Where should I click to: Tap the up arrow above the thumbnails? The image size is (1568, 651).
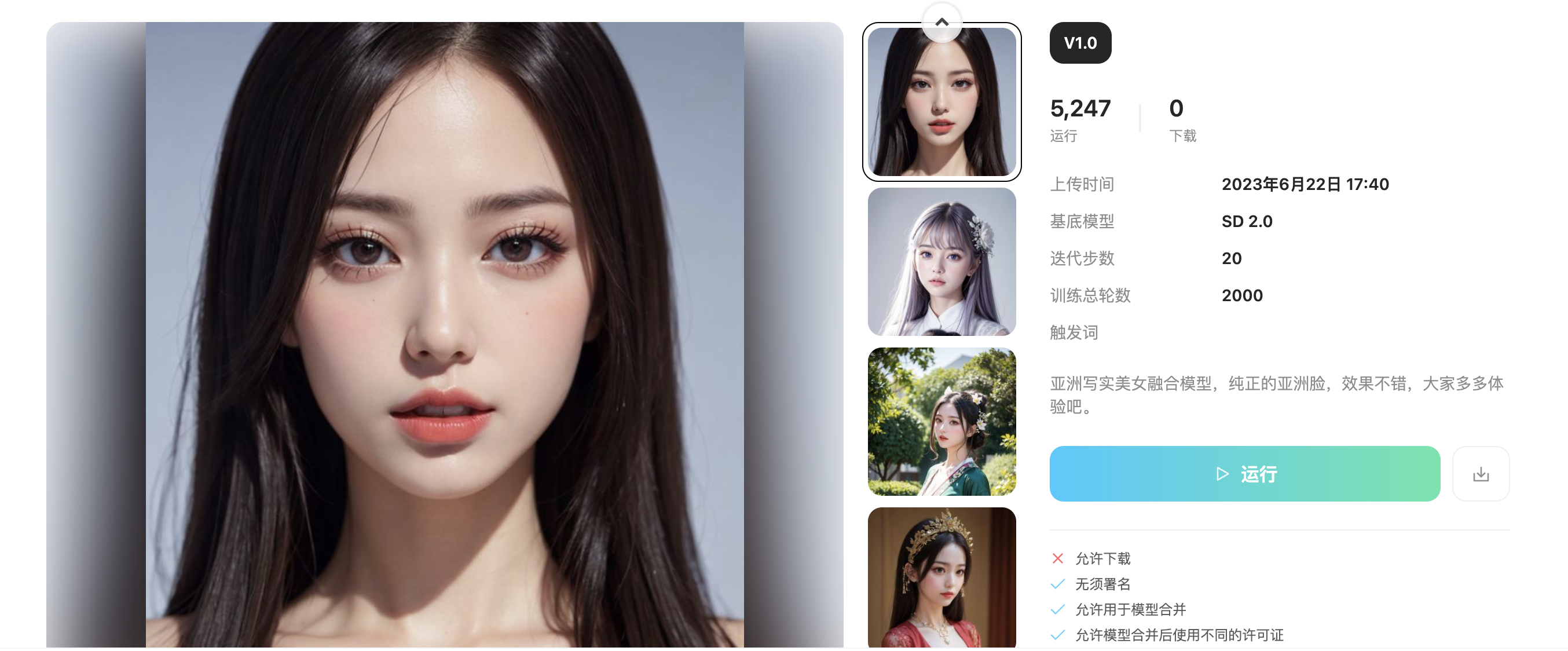pyautogui.click(x=941, y=22)
